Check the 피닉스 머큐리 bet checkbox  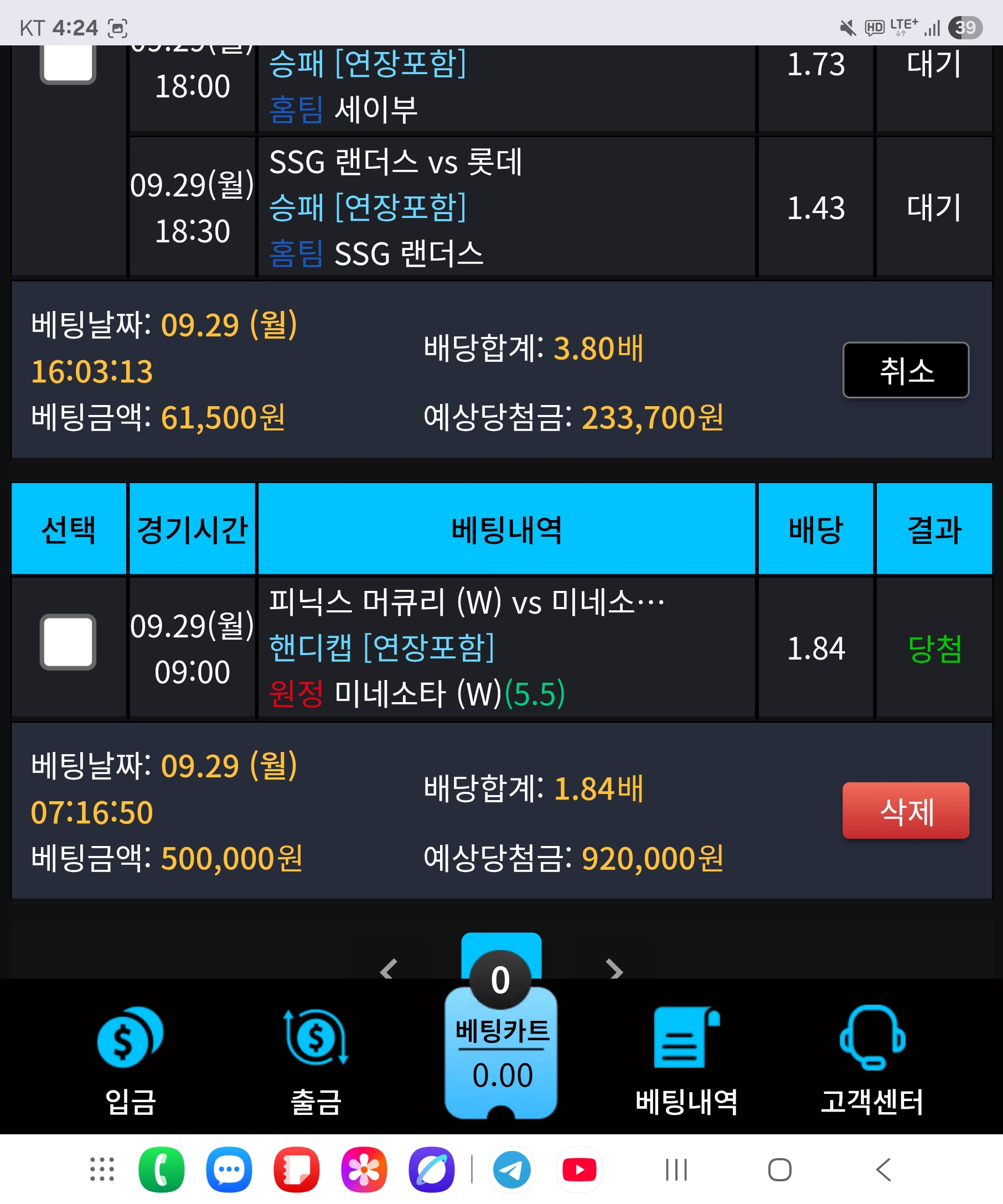pos(68,641)
